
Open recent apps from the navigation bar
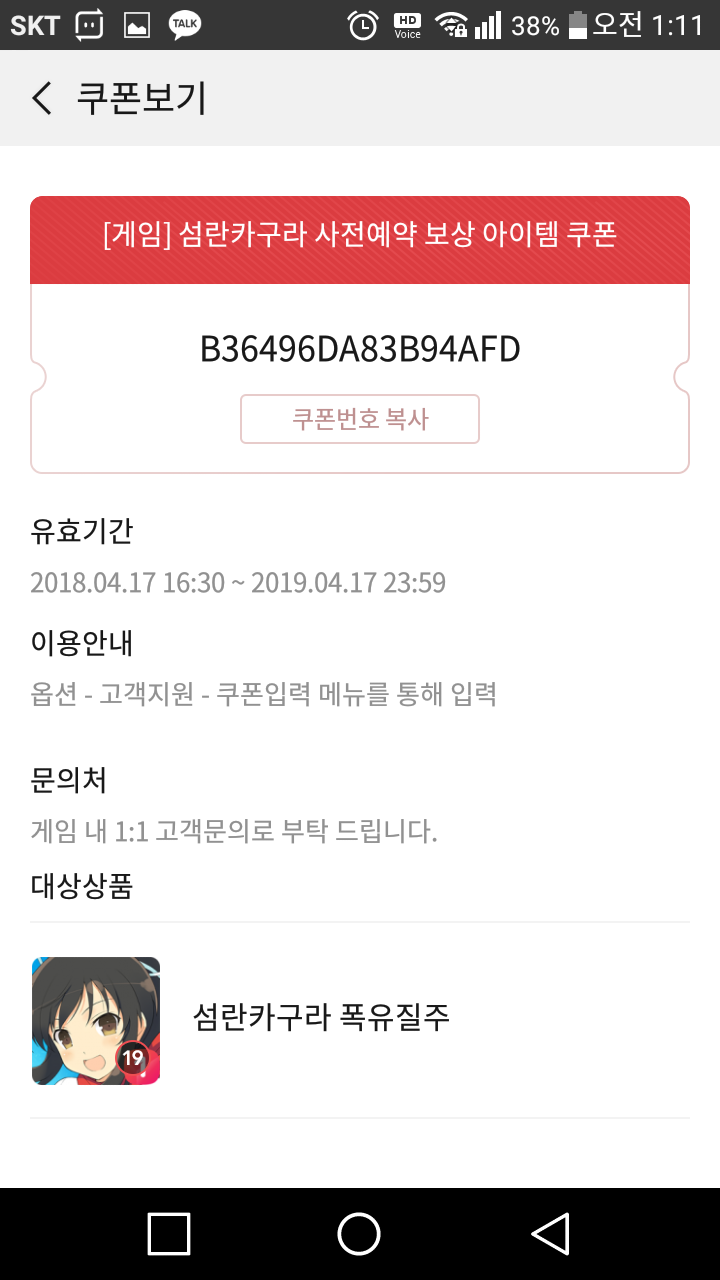169,1233
